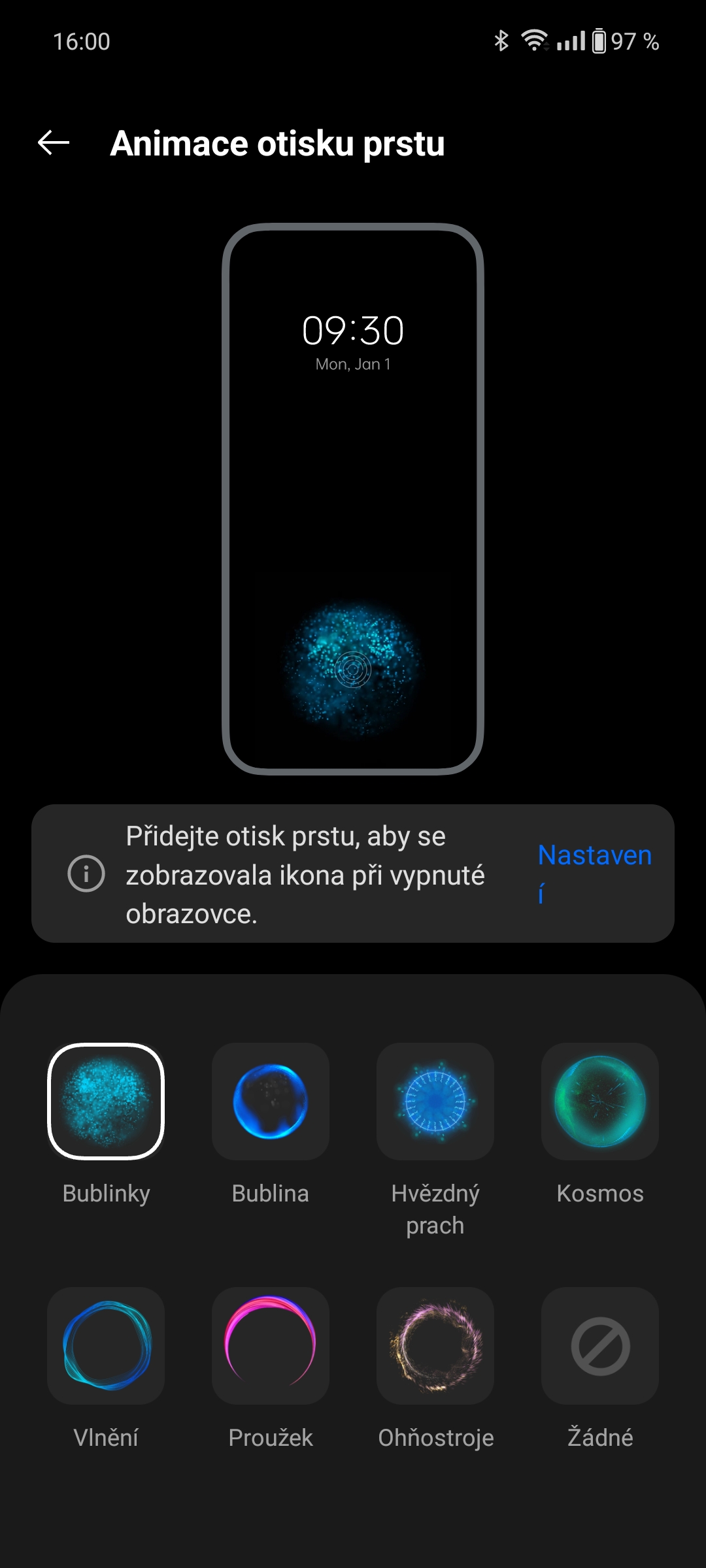Select the Ohňostroje animation
Screen dimensions: 706x1568
coord(435,1346)
